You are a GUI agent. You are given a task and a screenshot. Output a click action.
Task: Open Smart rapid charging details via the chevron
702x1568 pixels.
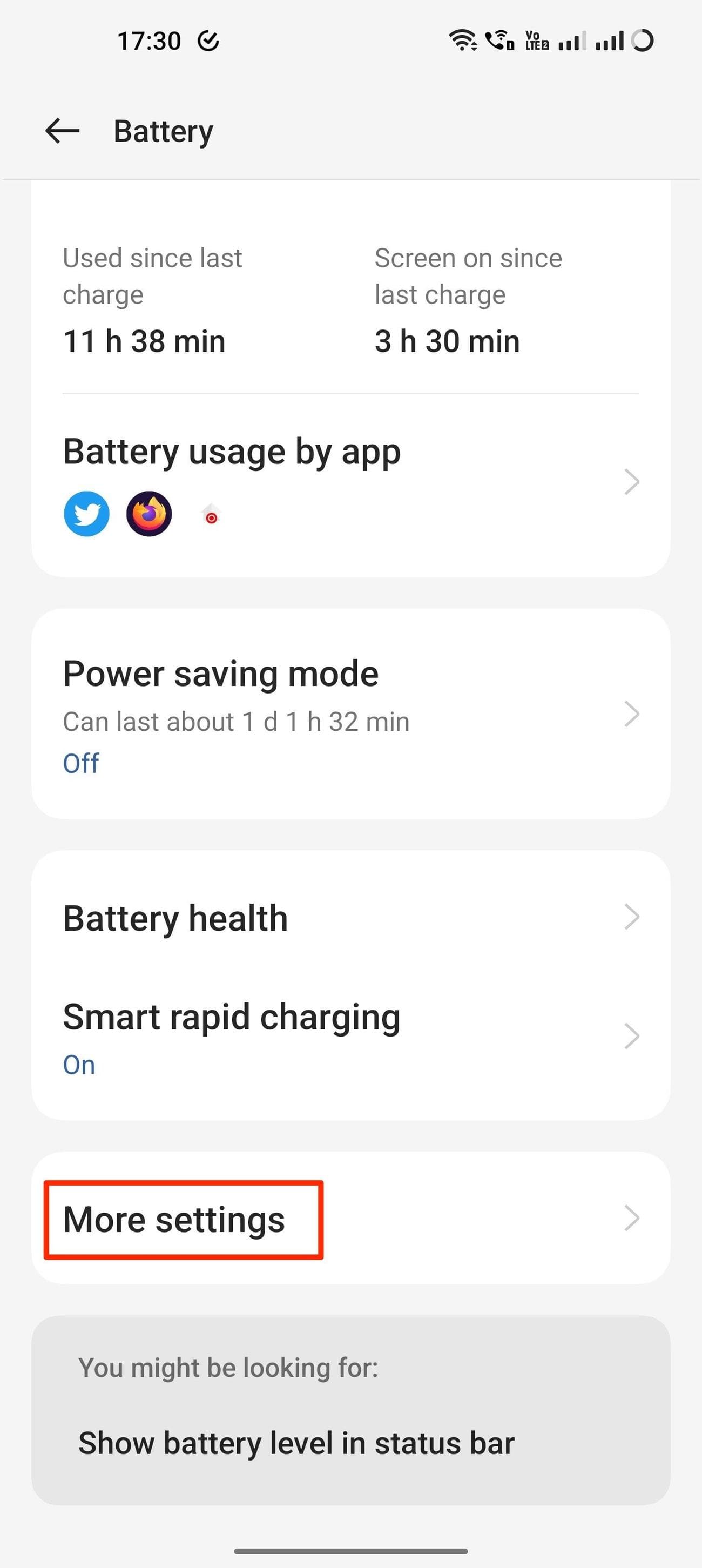coord(633,1035)
